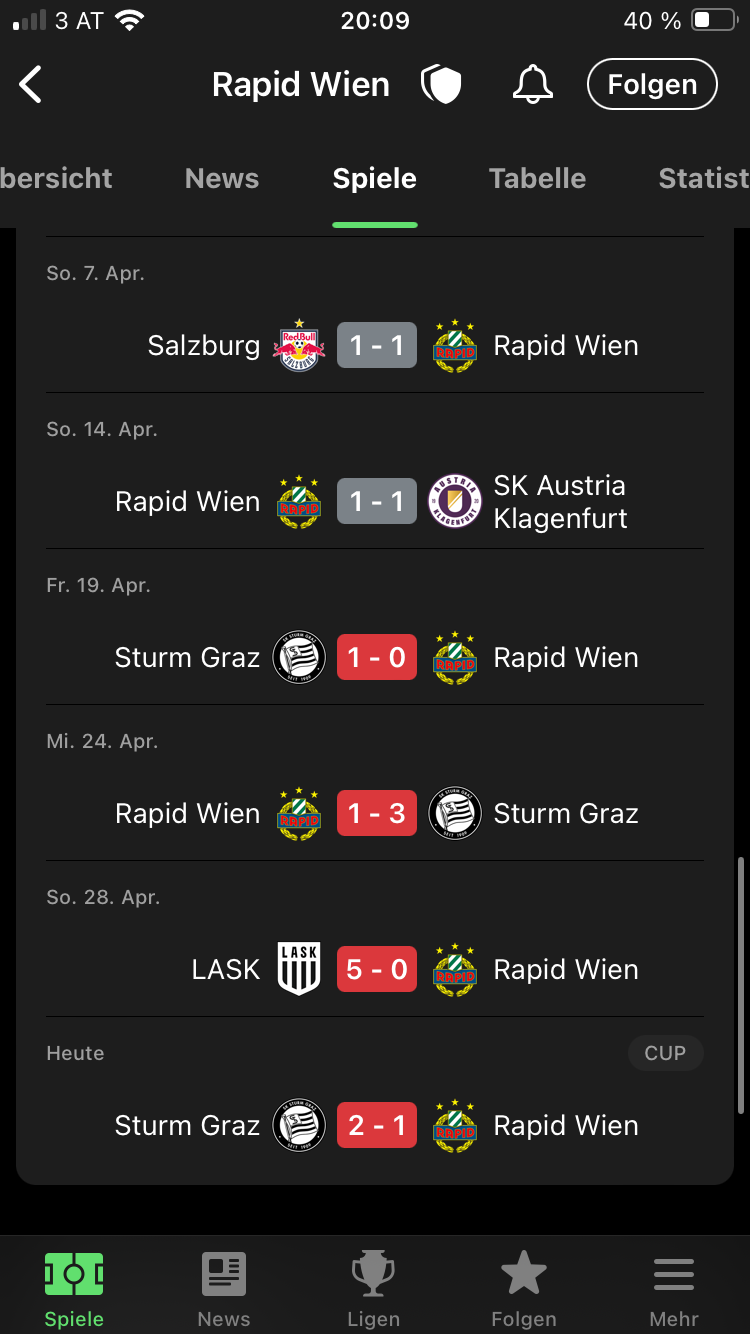Open the 19 April Sturm Graz match
750x1334 pixels.
[x=375, y=658]
